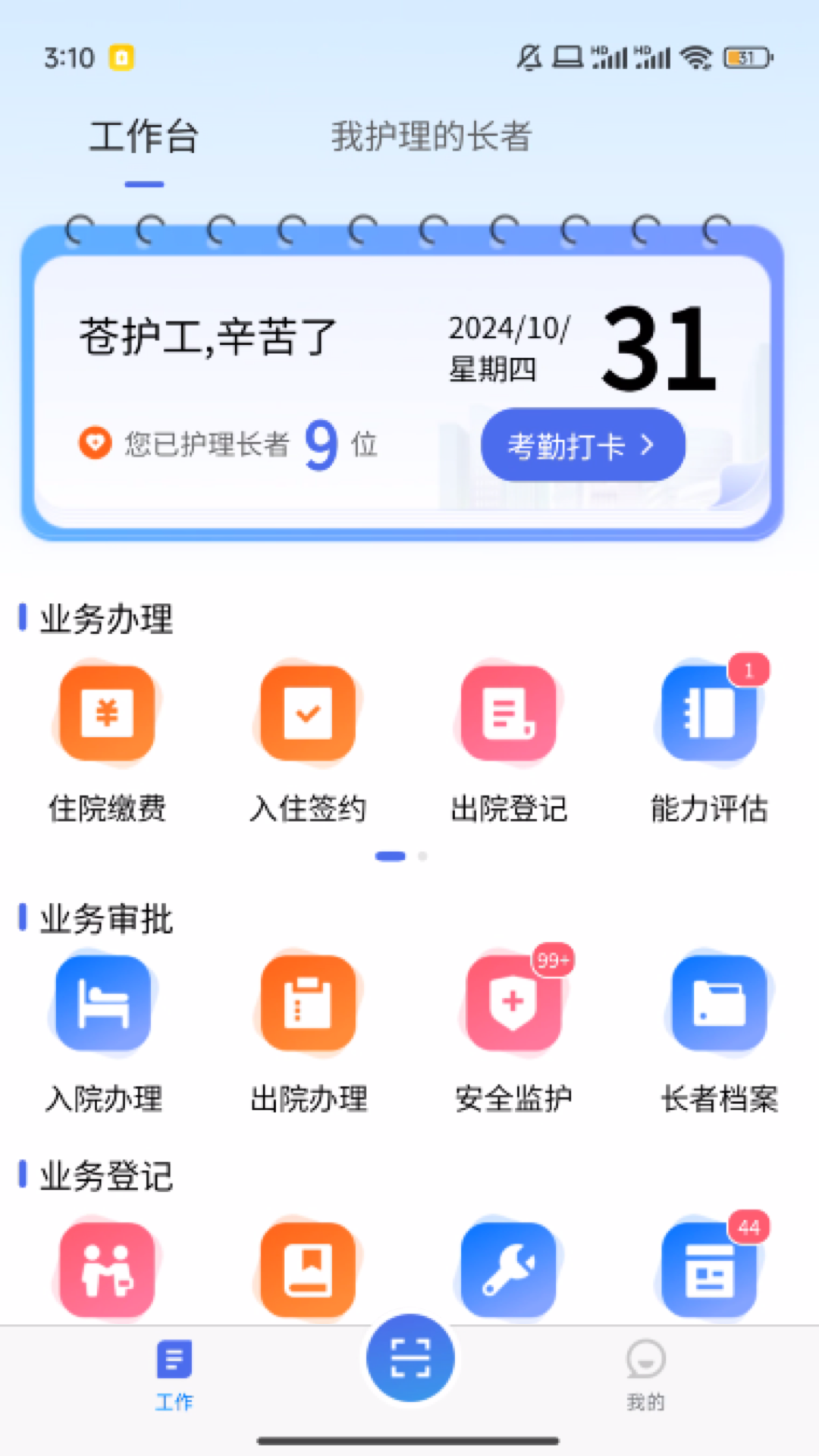819x1456 pixels.
Task: Open the blue icon showing 44 badge
Action: click(709, 1270)
